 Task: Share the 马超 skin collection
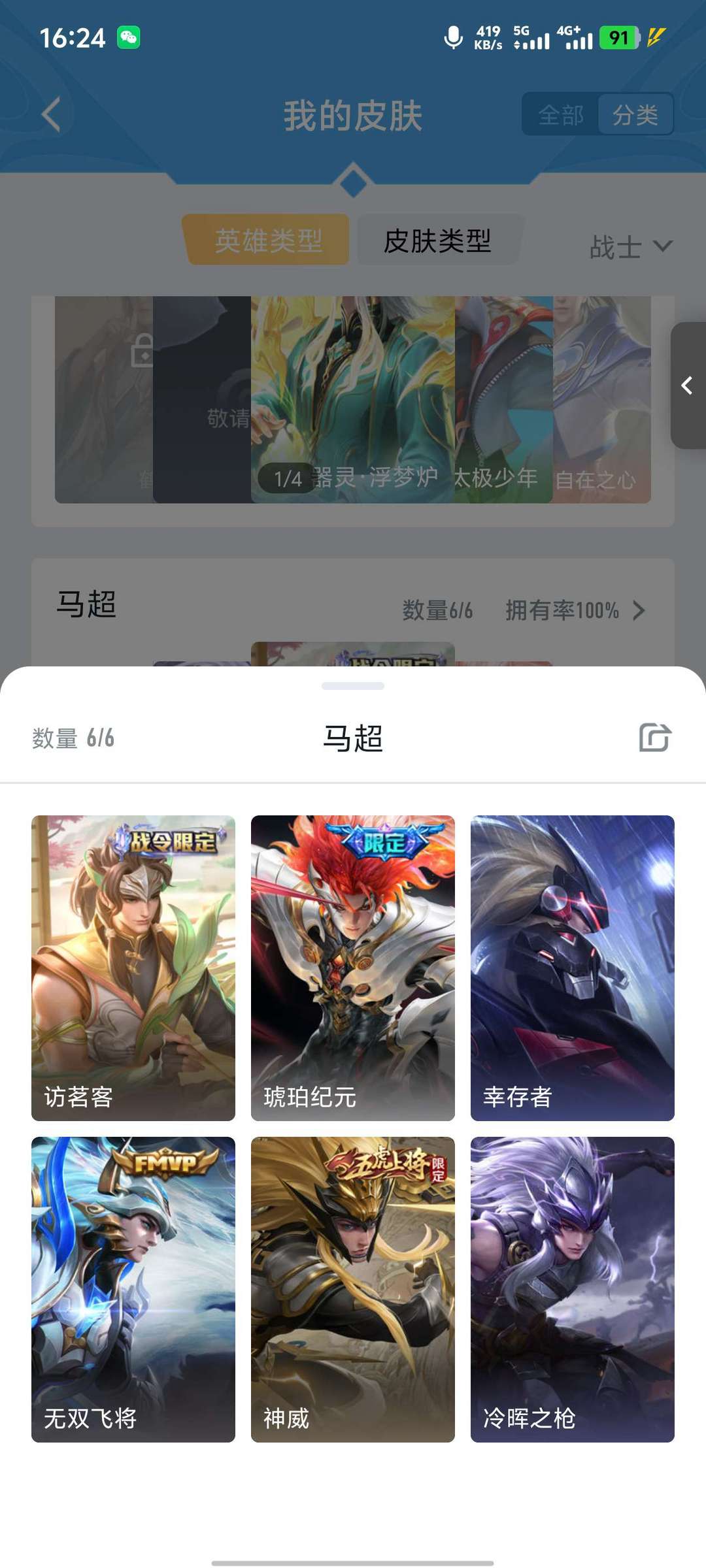click(x=655, y=738)
